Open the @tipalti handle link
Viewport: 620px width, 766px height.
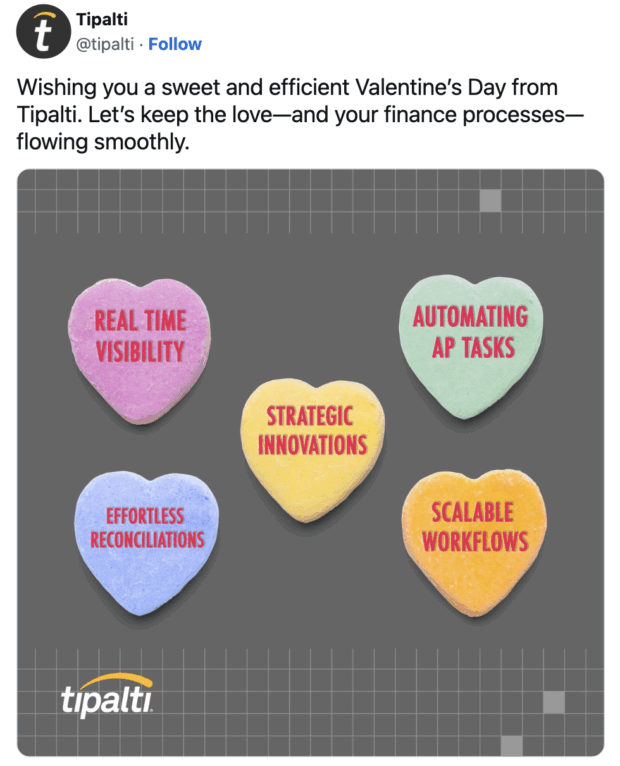(105, 44)
